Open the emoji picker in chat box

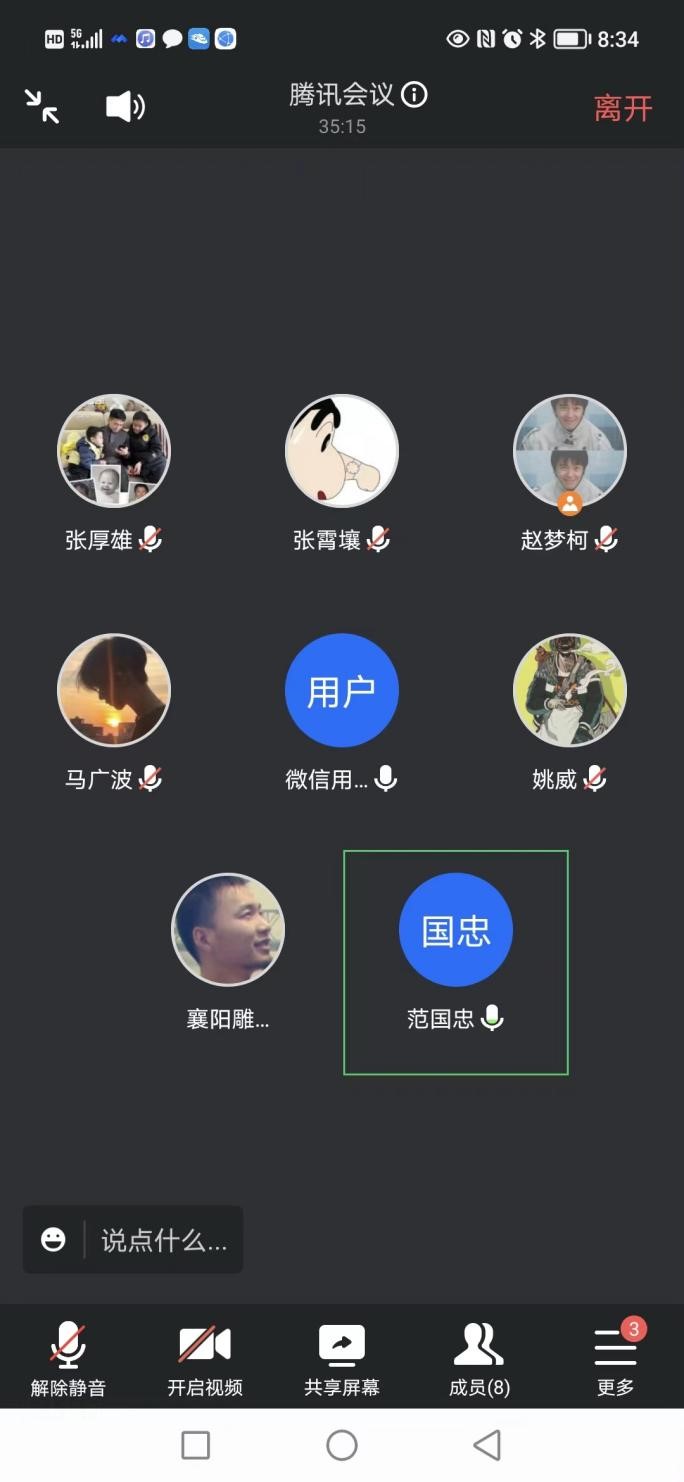(x=53, y=1240)
